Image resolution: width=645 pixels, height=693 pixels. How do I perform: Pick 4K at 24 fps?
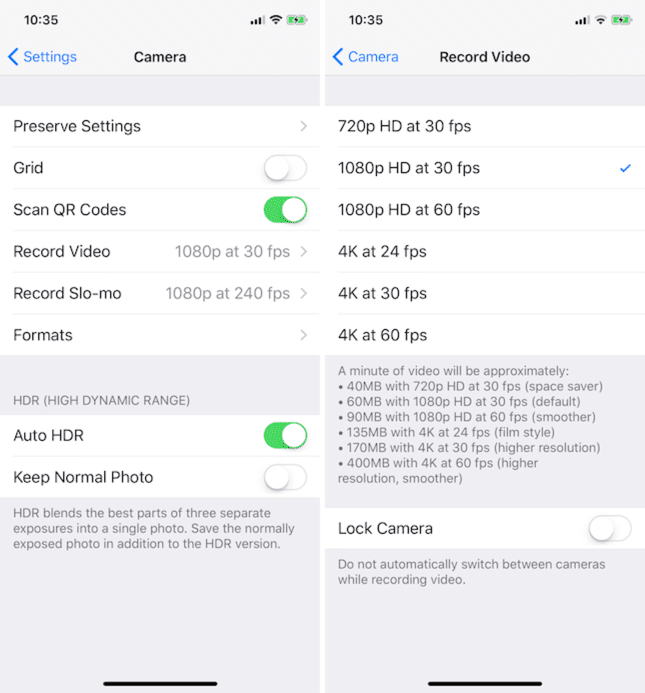point(484,252)
